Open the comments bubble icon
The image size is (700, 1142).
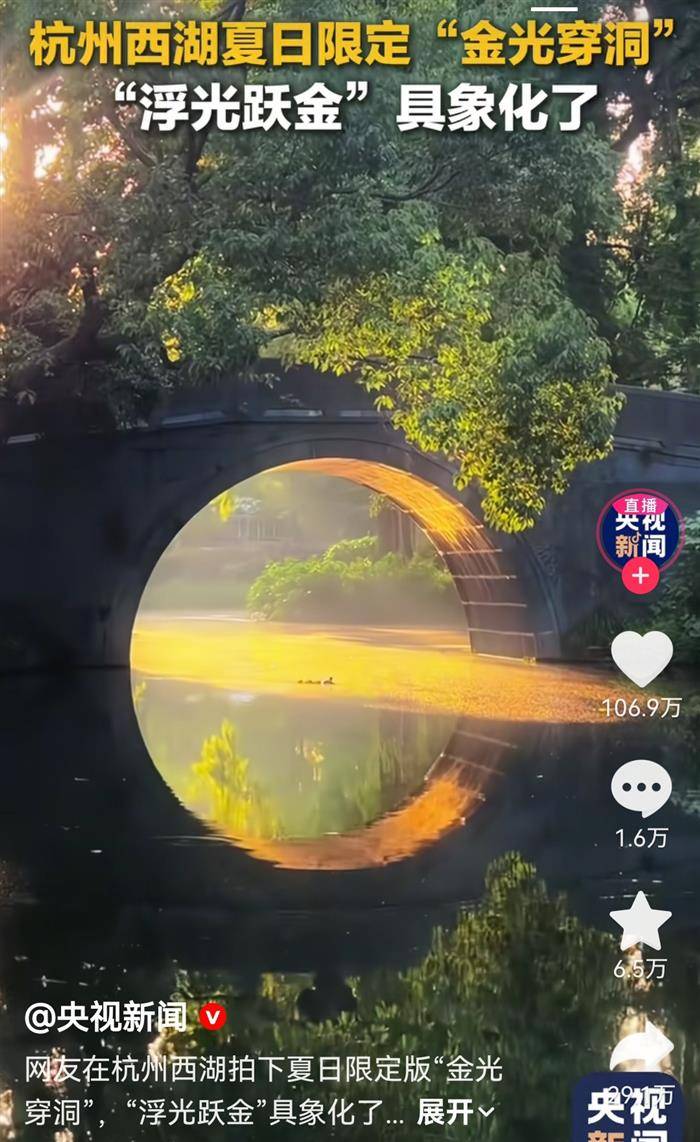[641, 788]
